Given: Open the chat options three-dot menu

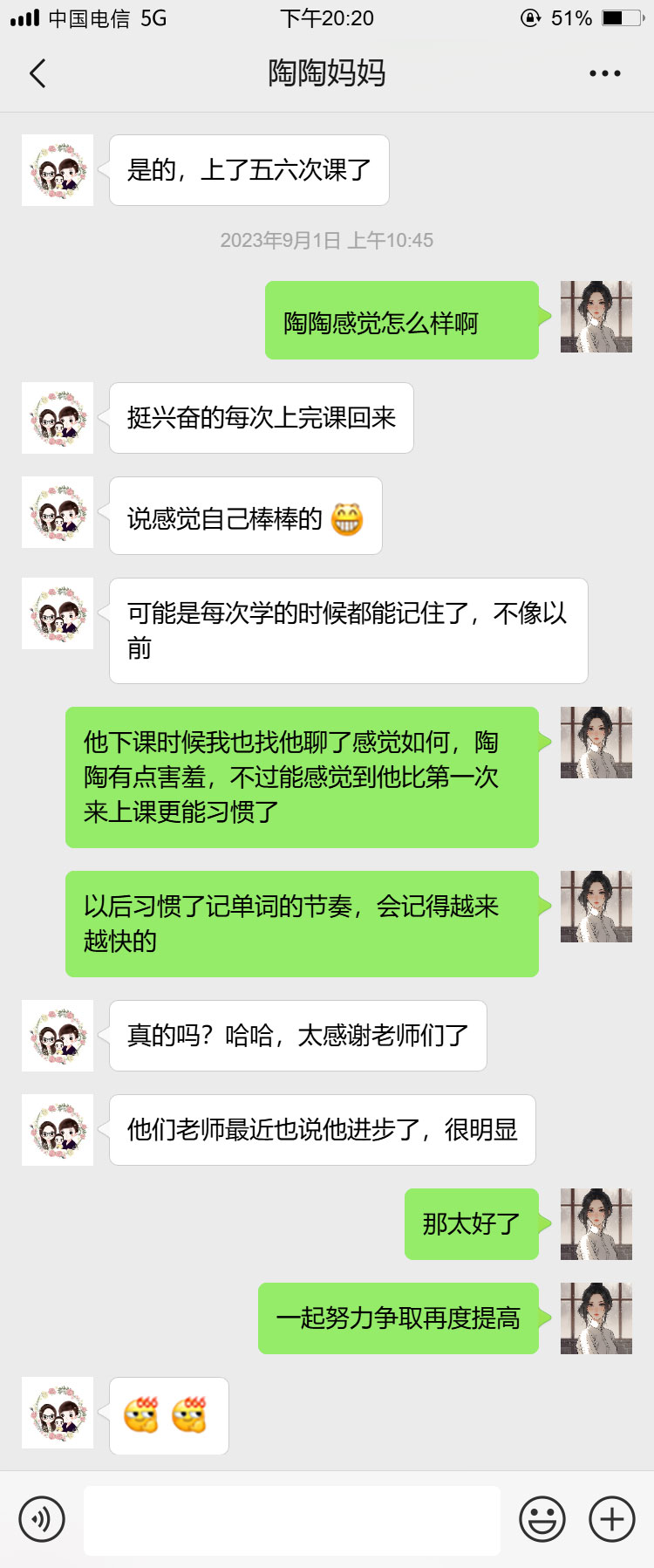Looking at the screenshot, I should 604,73.
